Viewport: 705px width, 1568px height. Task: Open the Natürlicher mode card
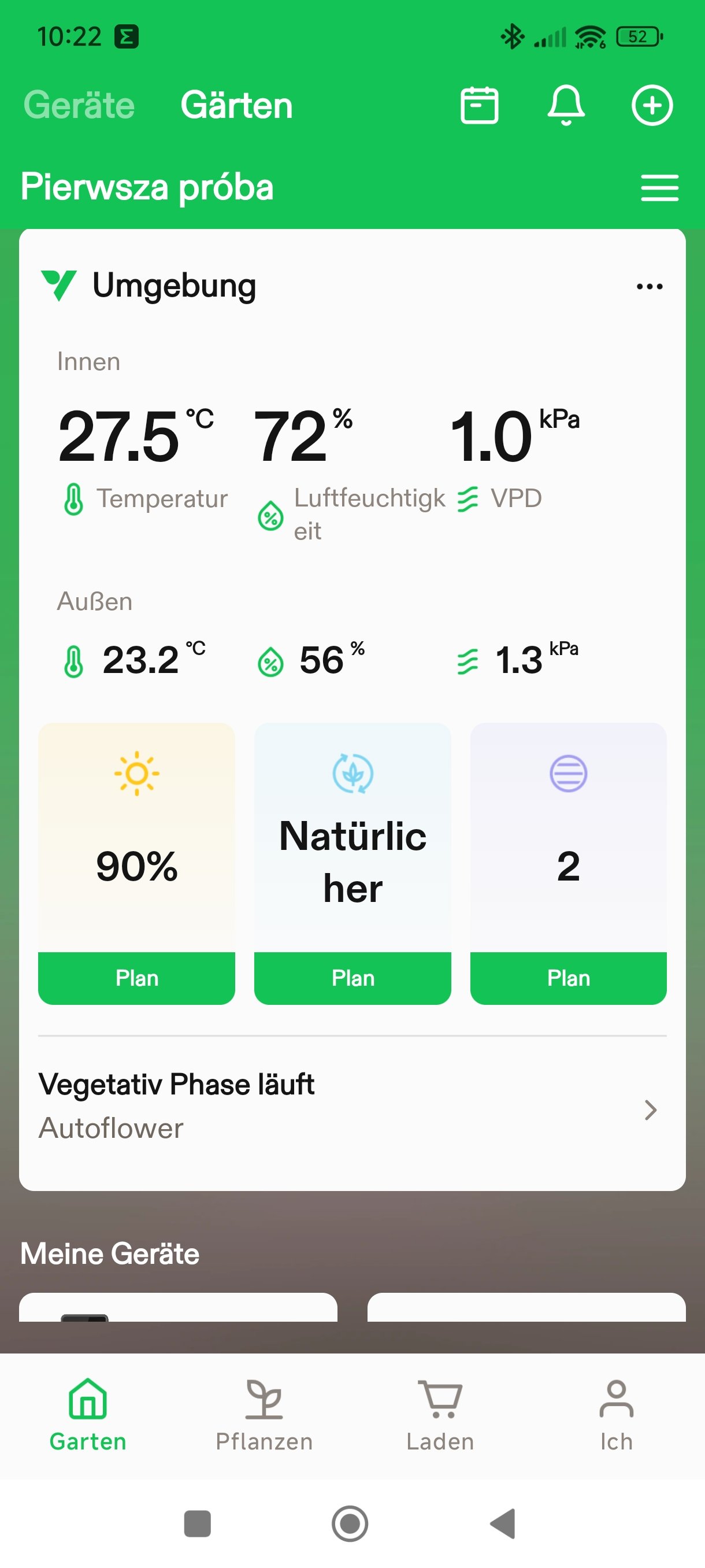pos(352,837)
